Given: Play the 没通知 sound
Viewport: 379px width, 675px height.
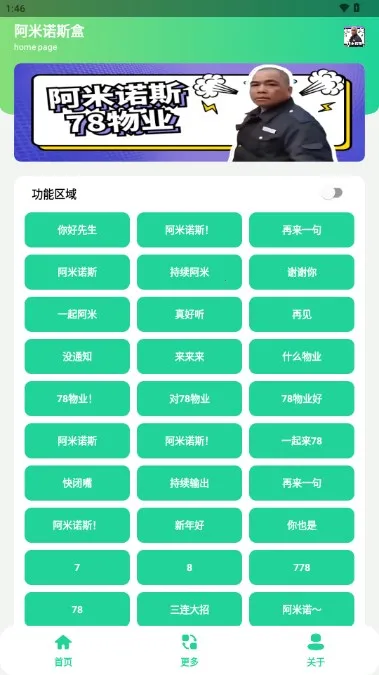Looking at the screenshot, I should pos(77,356).
